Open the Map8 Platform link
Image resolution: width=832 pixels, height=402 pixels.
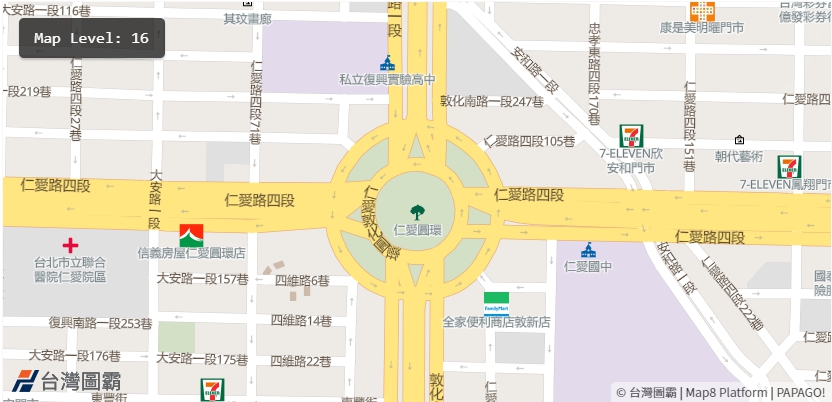[x=725, y=393]
